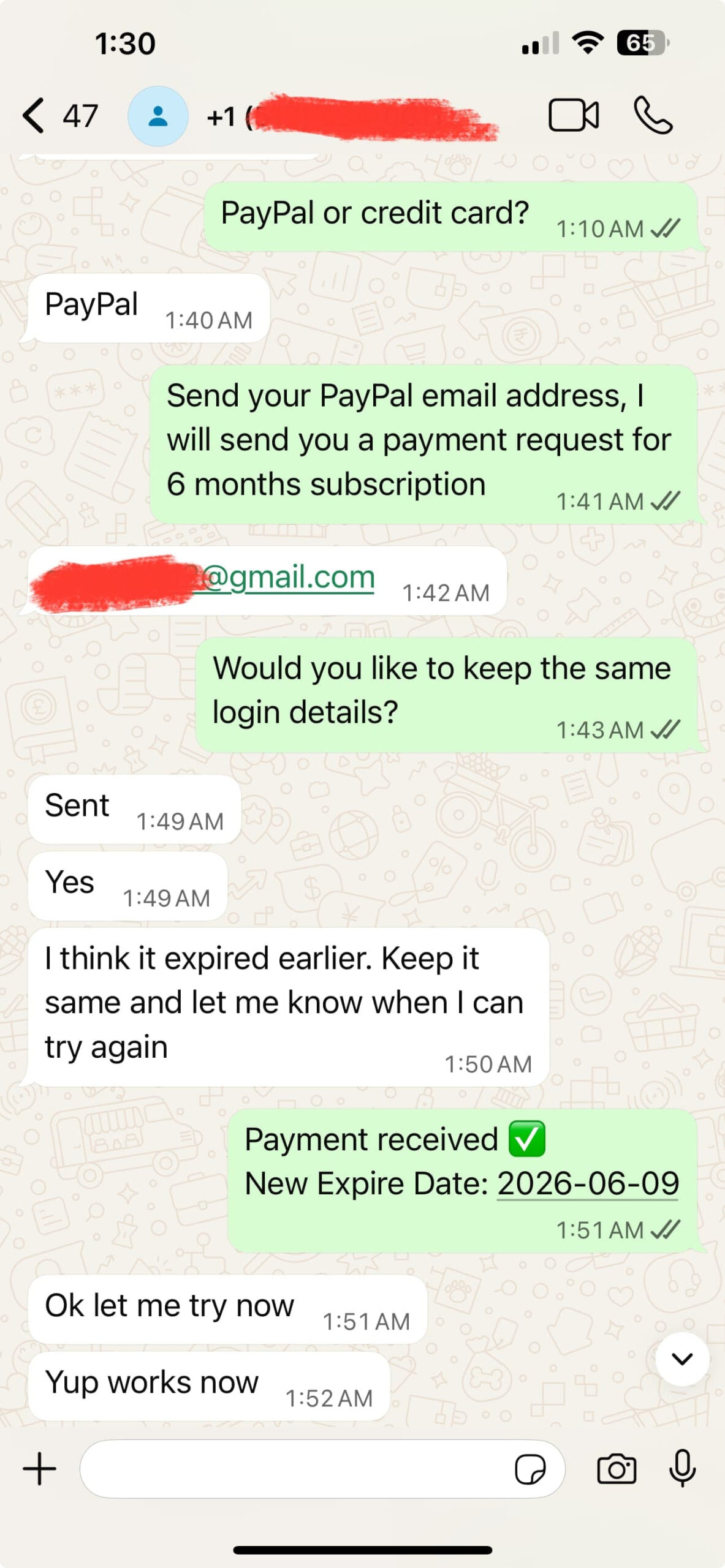Start a voice call
Screen dimensions: 725x1568
coord(653,115)
